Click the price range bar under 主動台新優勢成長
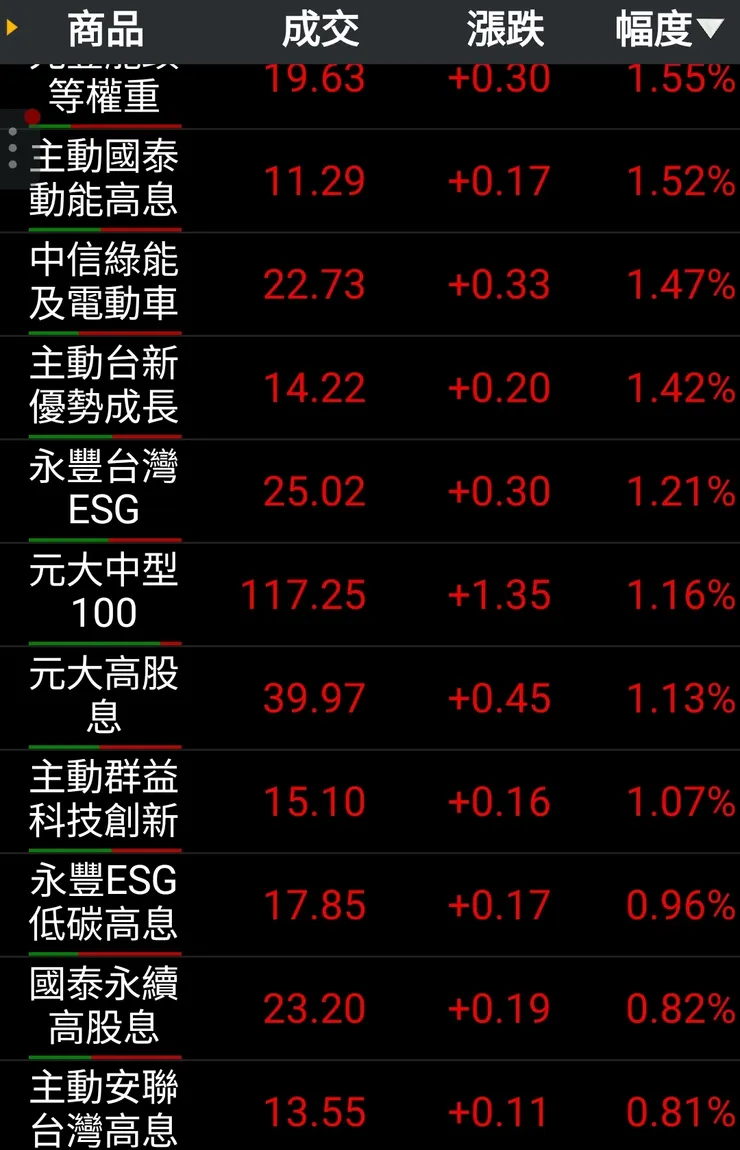 tap(105, 433)
